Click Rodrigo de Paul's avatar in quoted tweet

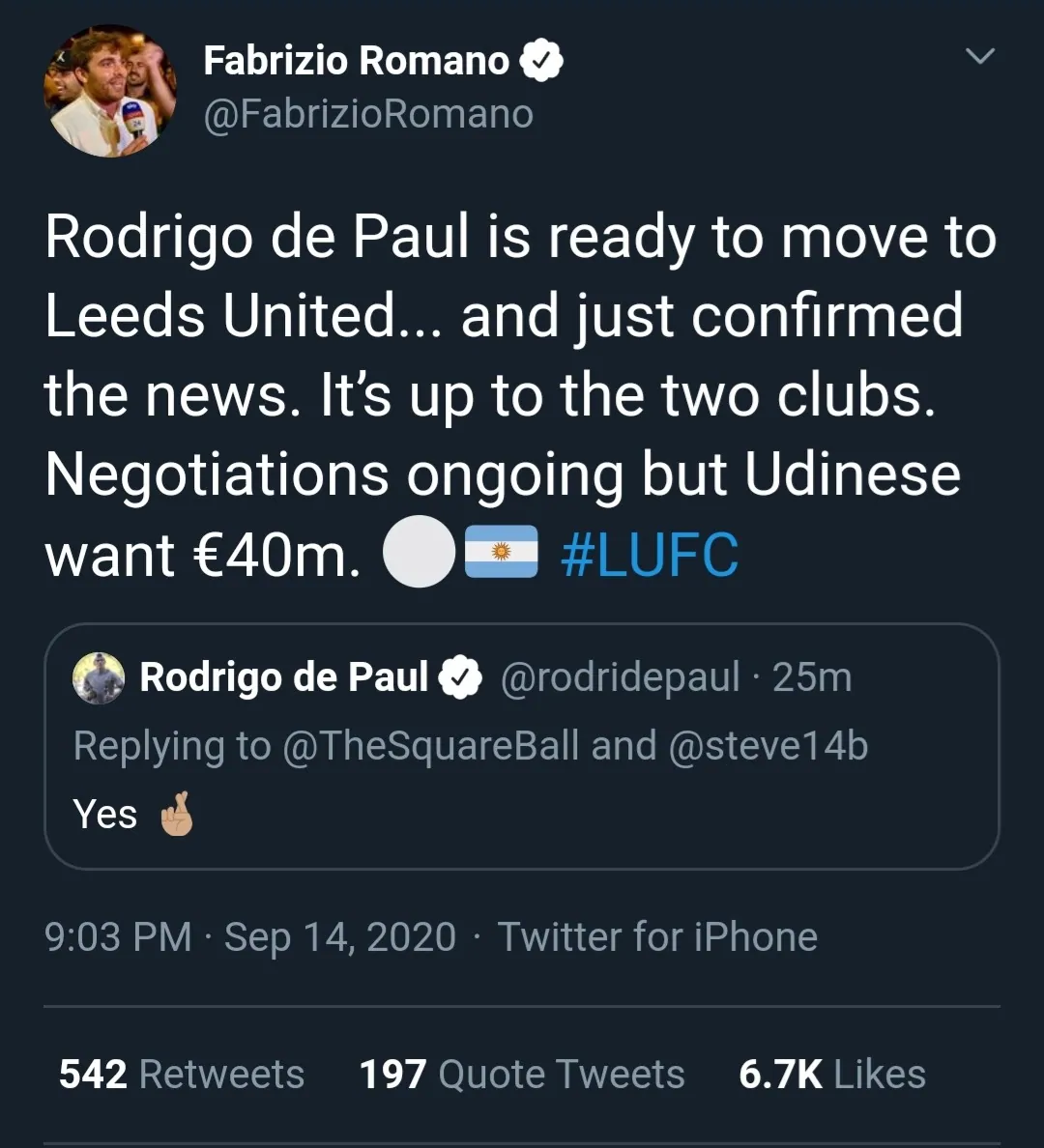[97, 676]
